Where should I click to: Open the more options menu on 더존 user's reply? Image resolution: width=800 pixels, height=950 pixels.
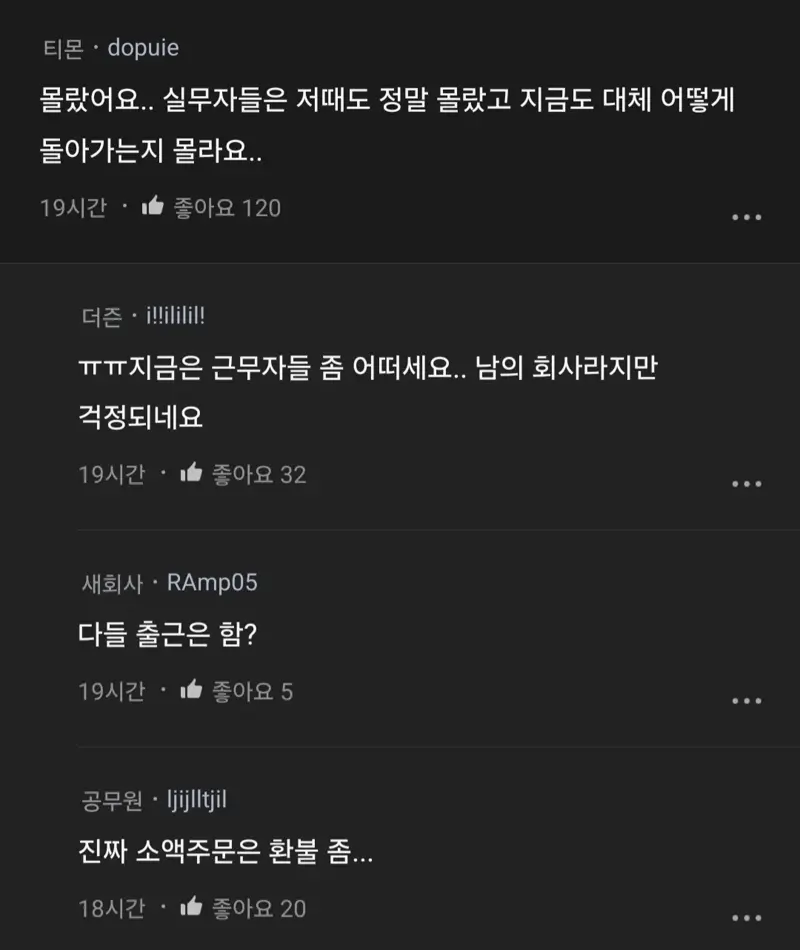click(x=746, y=484)
